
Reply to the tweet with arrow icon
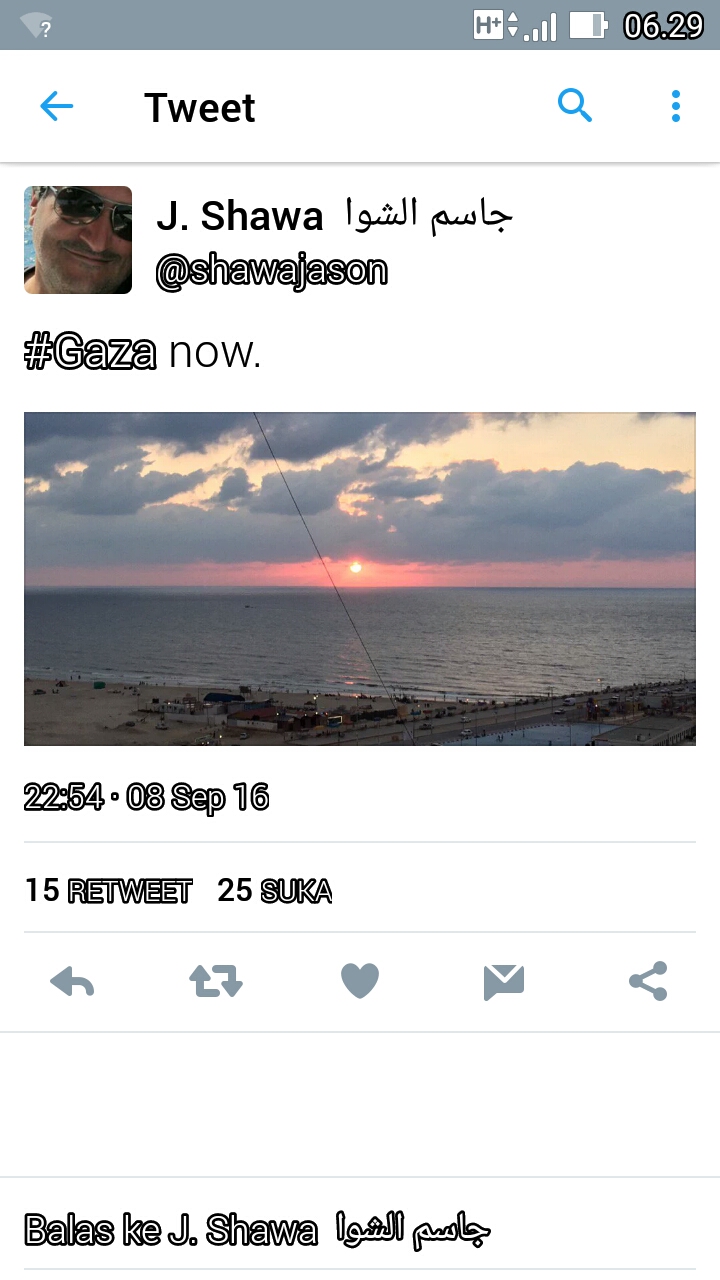click(x=72, y=982)
